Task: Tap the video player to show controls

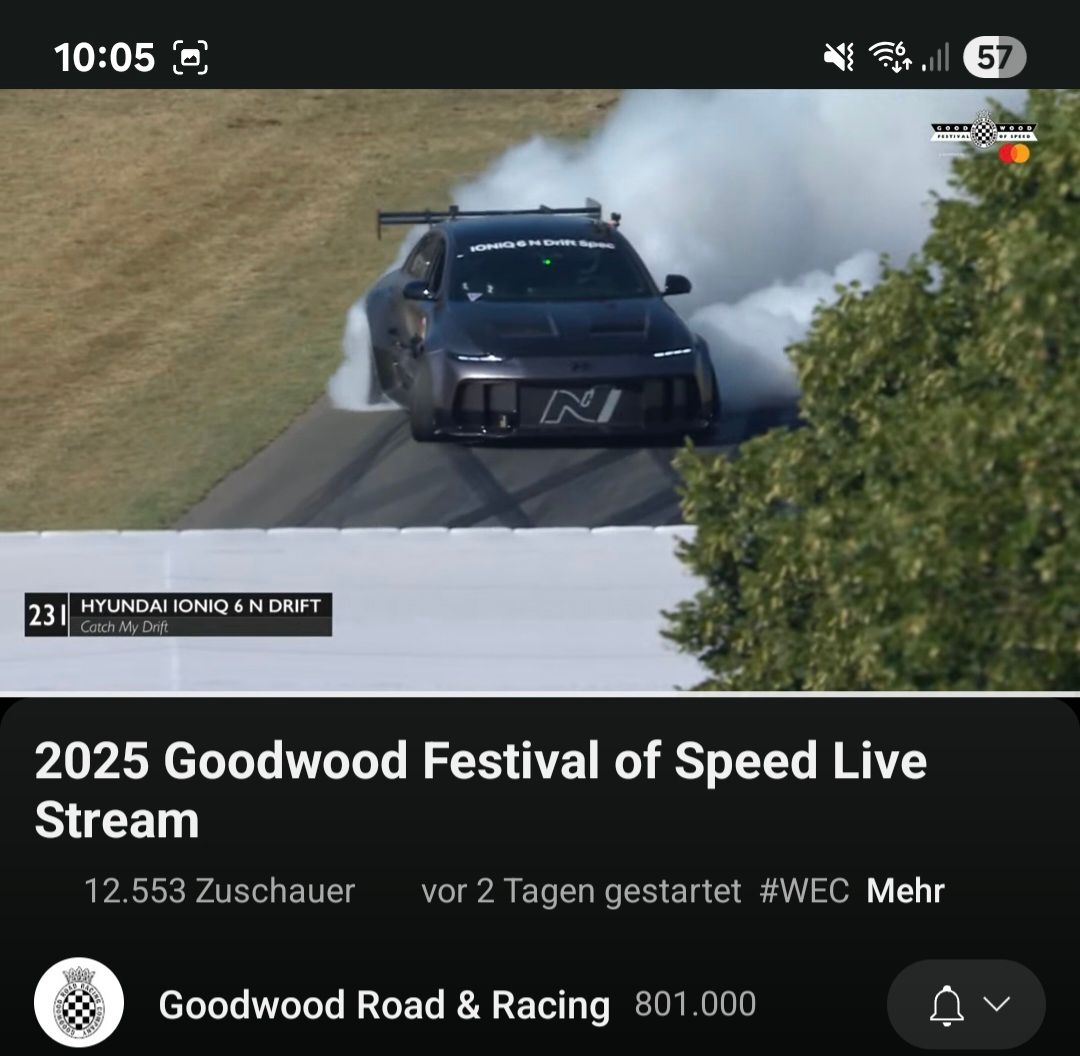Action: pyautogui.click(x=540, y=390)
